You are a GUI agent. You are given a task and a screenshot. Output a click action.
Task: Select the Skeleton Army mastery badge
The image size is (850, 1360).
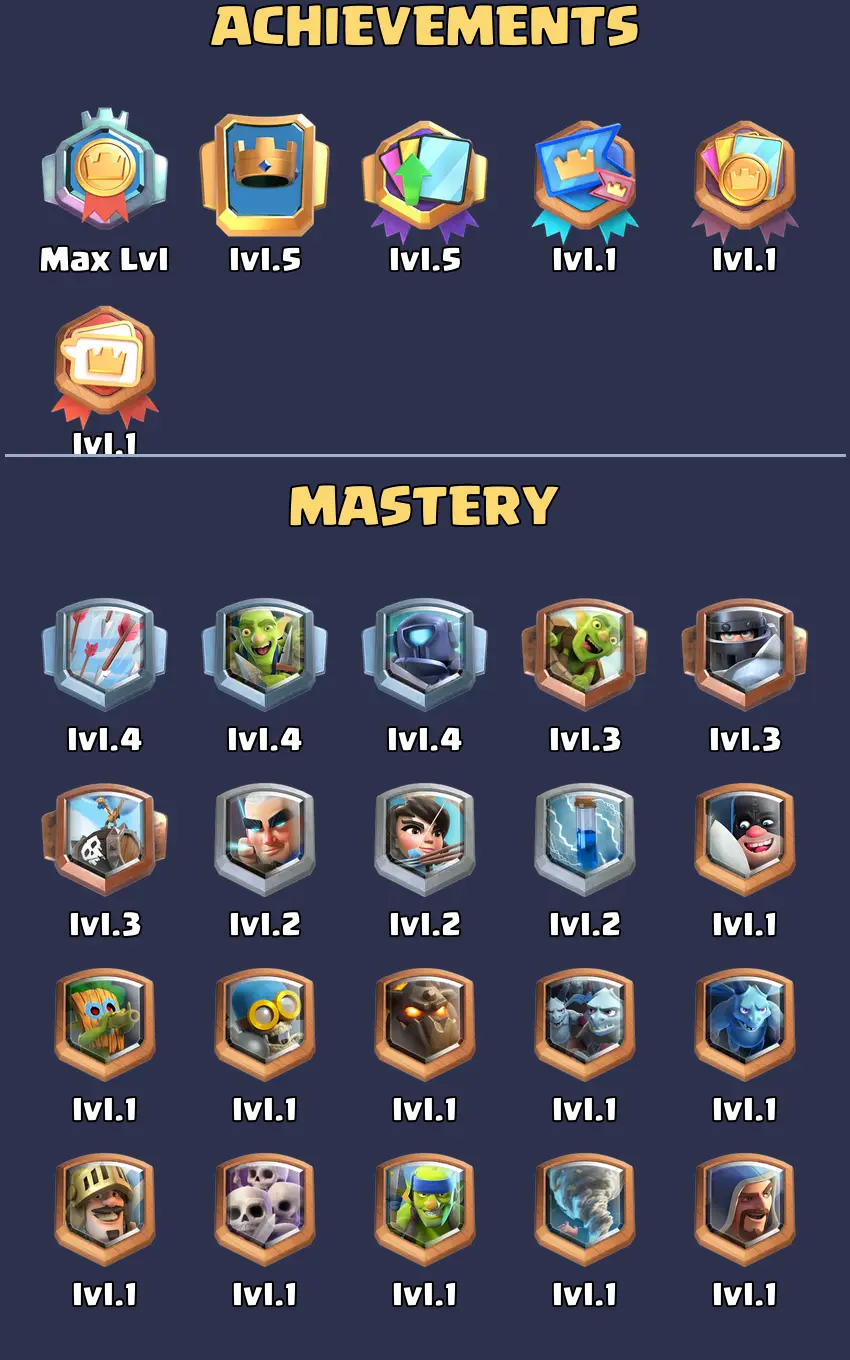coord(264,1209)
